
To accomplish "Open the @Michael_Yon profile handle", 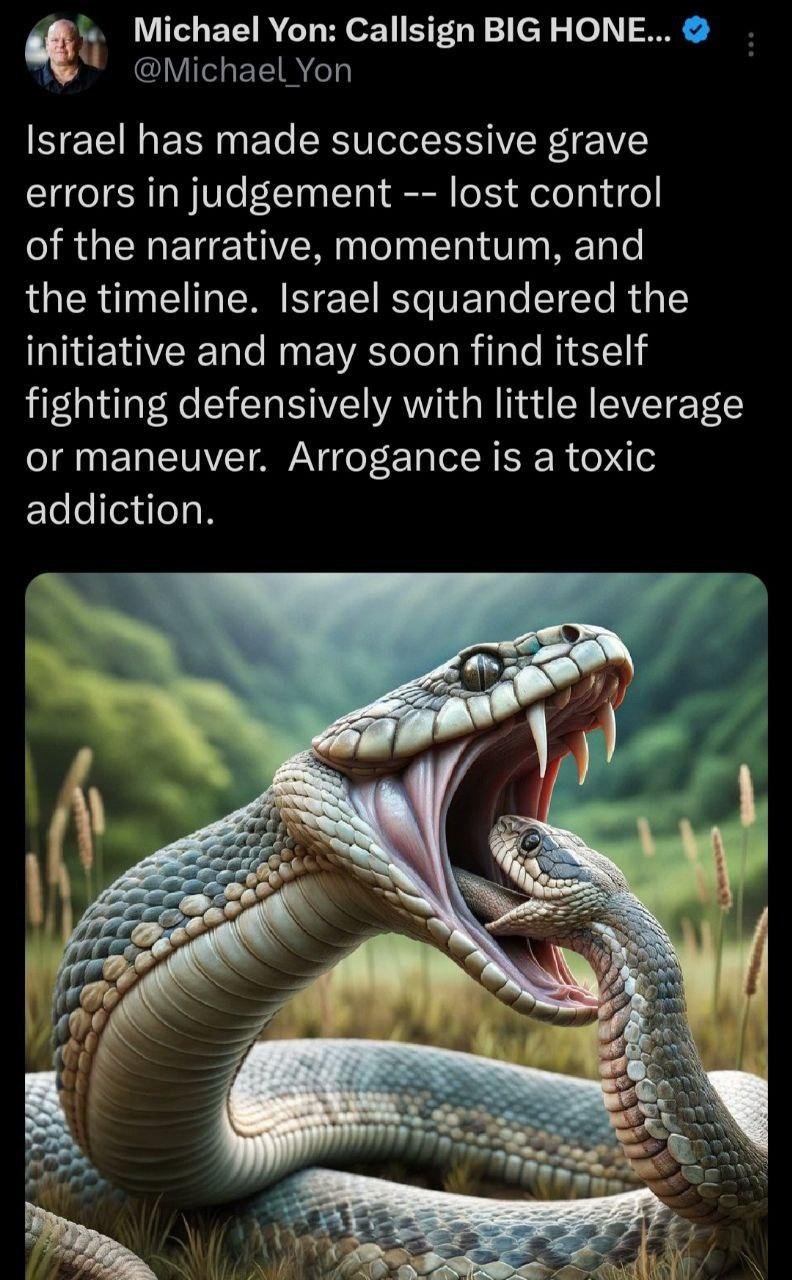I will tap(242, 71).
